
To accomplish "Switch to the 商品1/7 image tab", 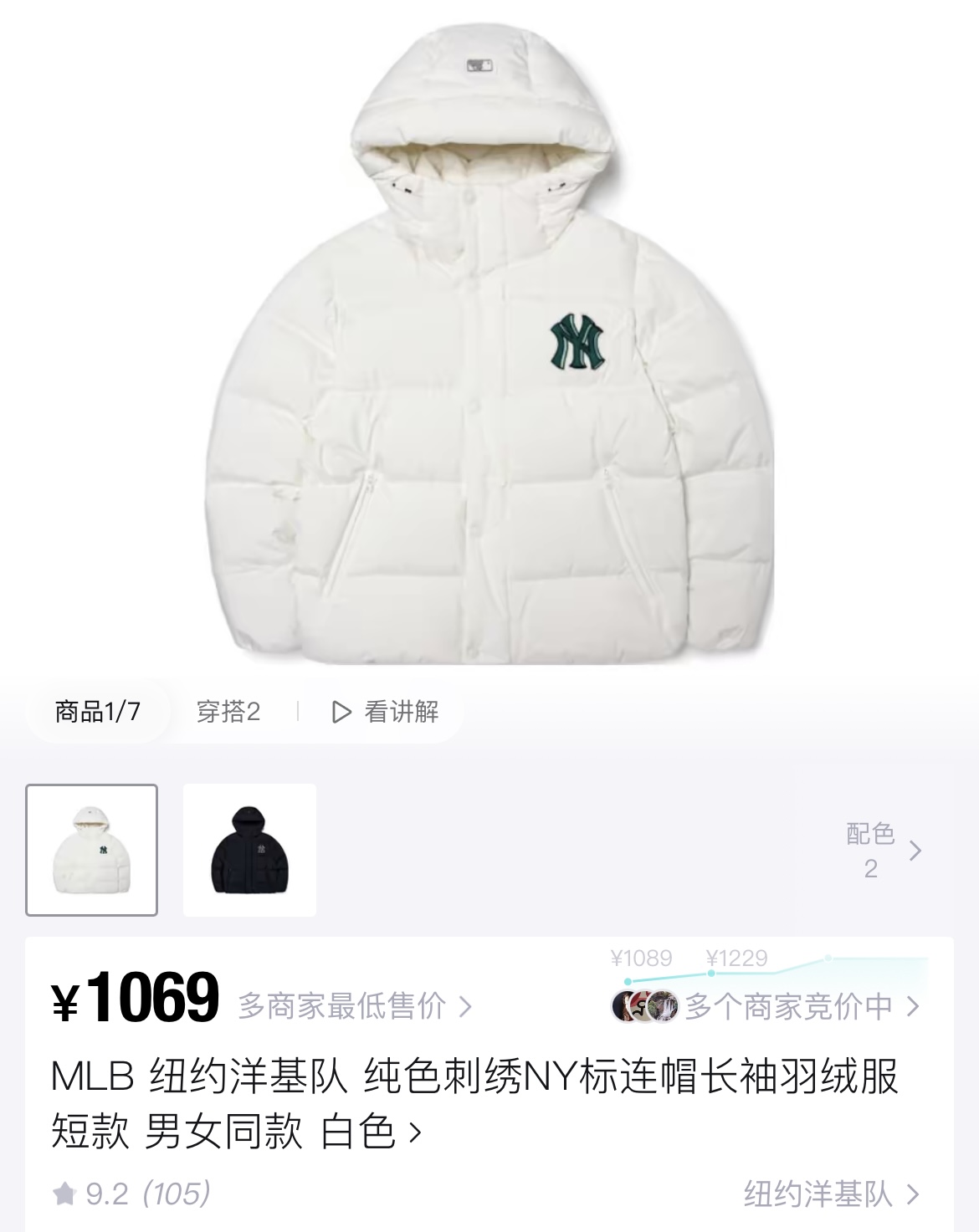I will [x=98, y=712].
